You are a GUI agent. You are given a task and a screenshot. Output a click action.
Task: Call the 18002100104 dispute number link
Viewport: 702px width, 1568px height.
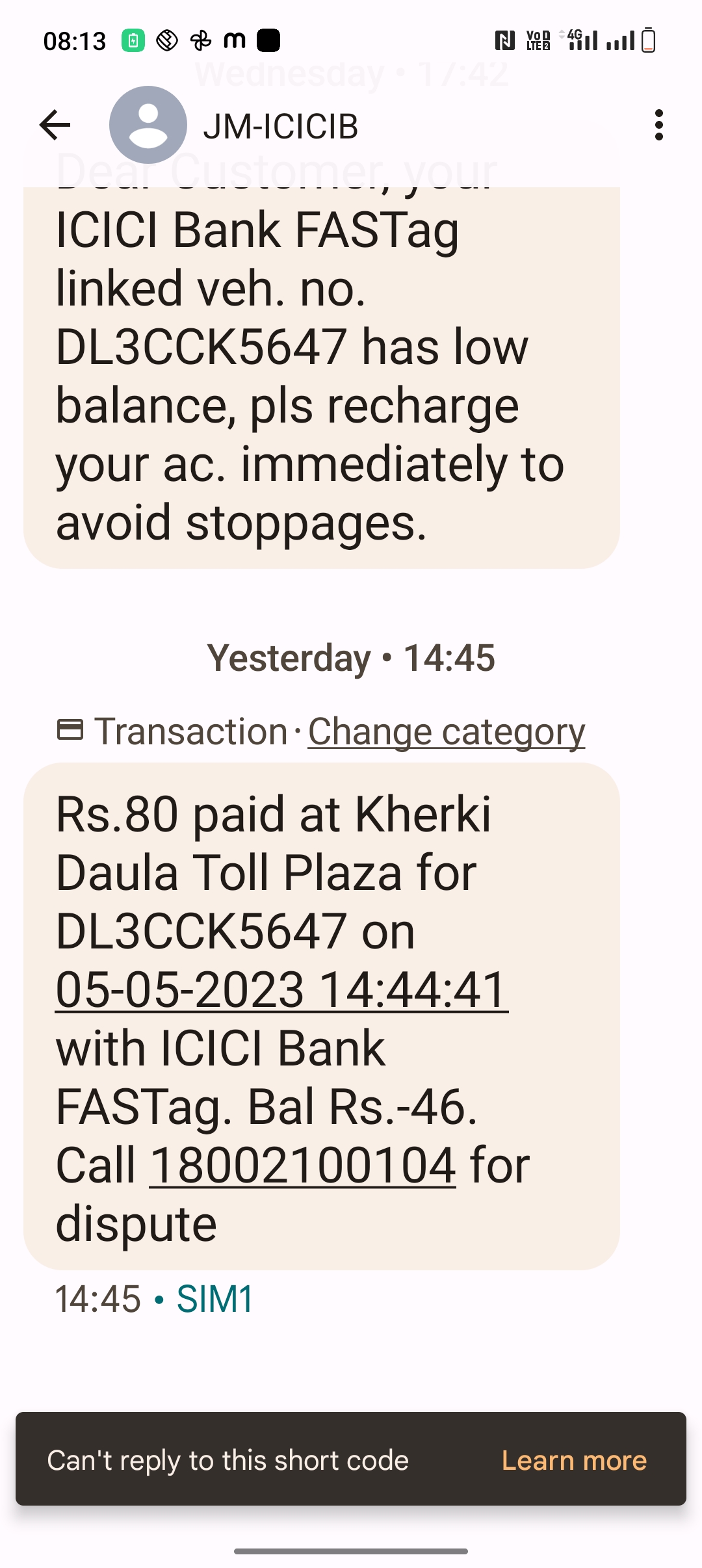[x=302, y=1165]
